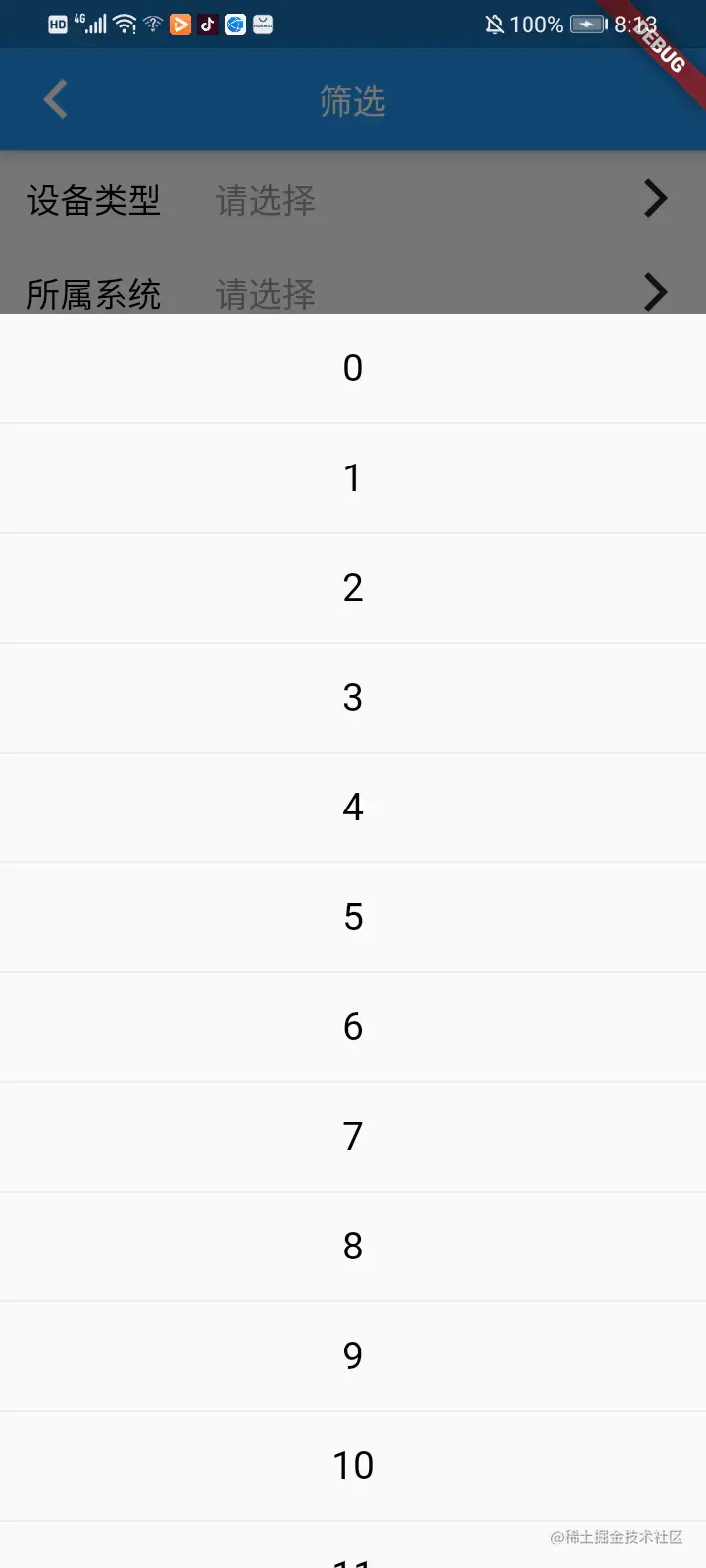Select the number 3 row
Screen dimensions: 706x1568
(353, 698)
